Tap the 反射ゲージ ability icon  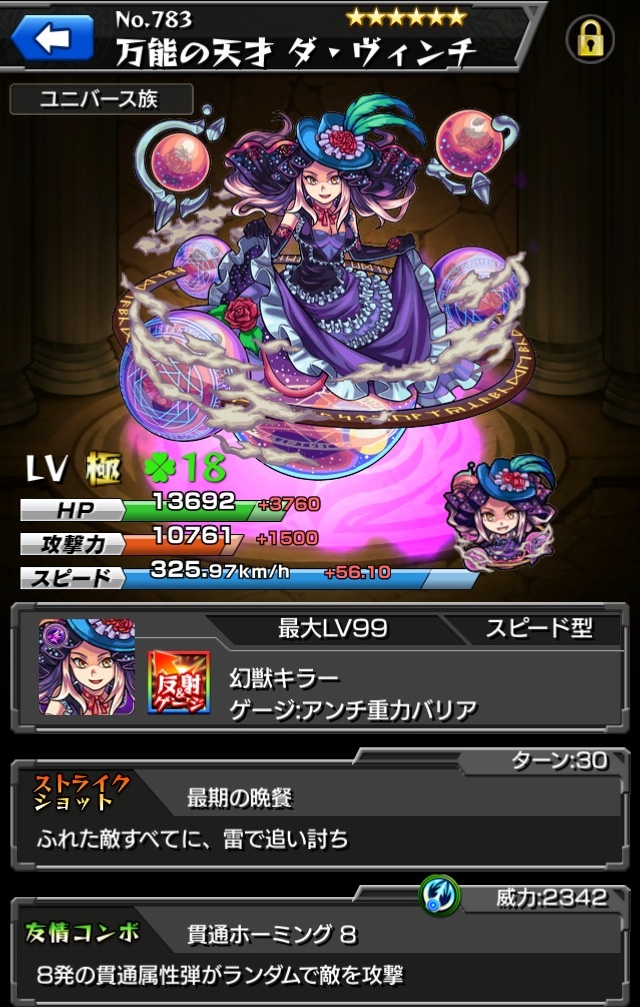click(179, 682)
